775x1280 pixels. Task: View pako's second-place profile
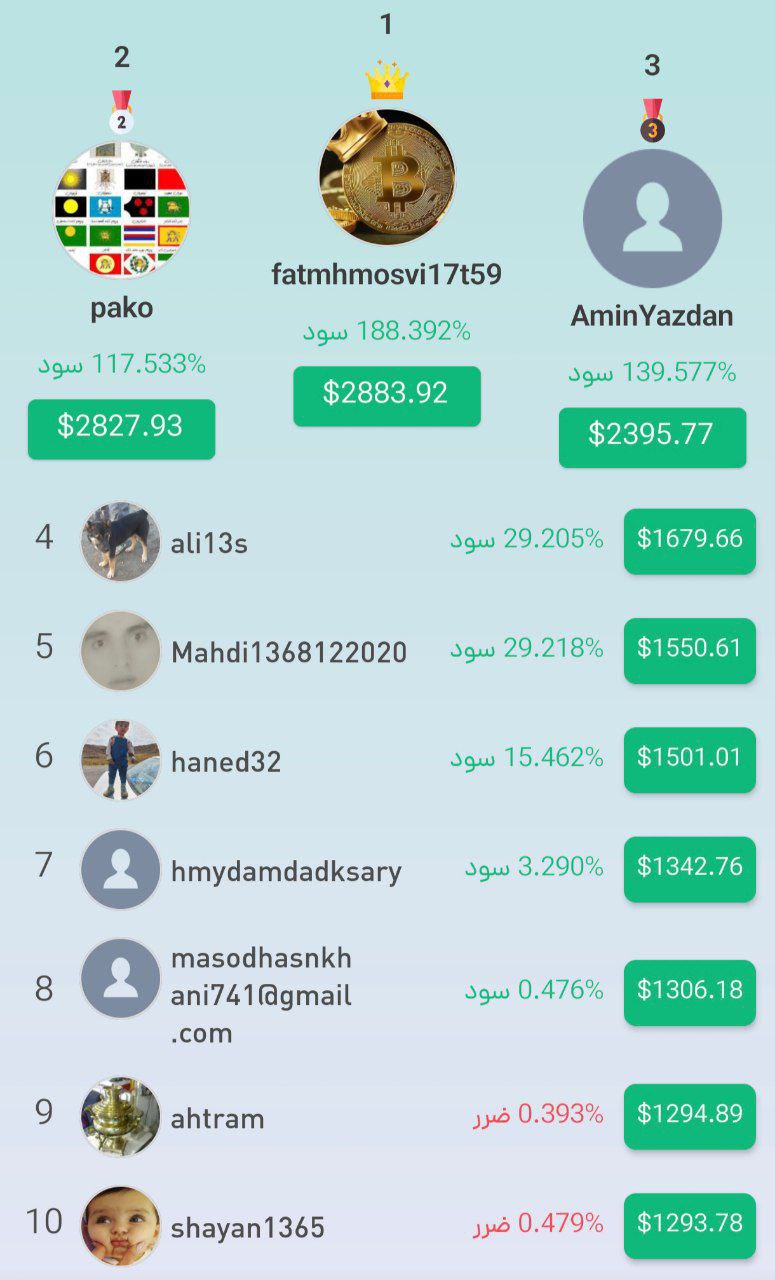coord(122,211)
